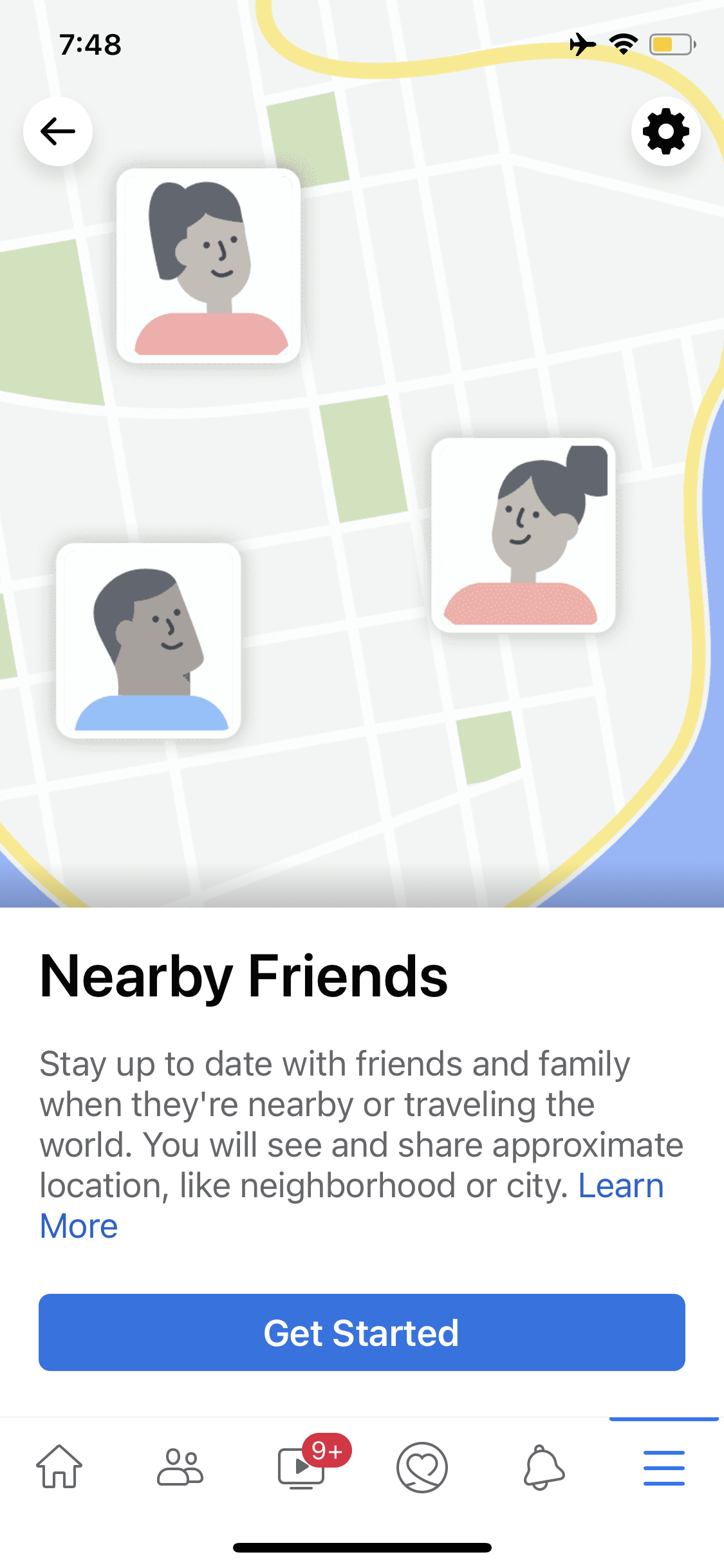Screen dimensions: 724x1568
Task: Open the Learn More link
Action: point(620,1186)
